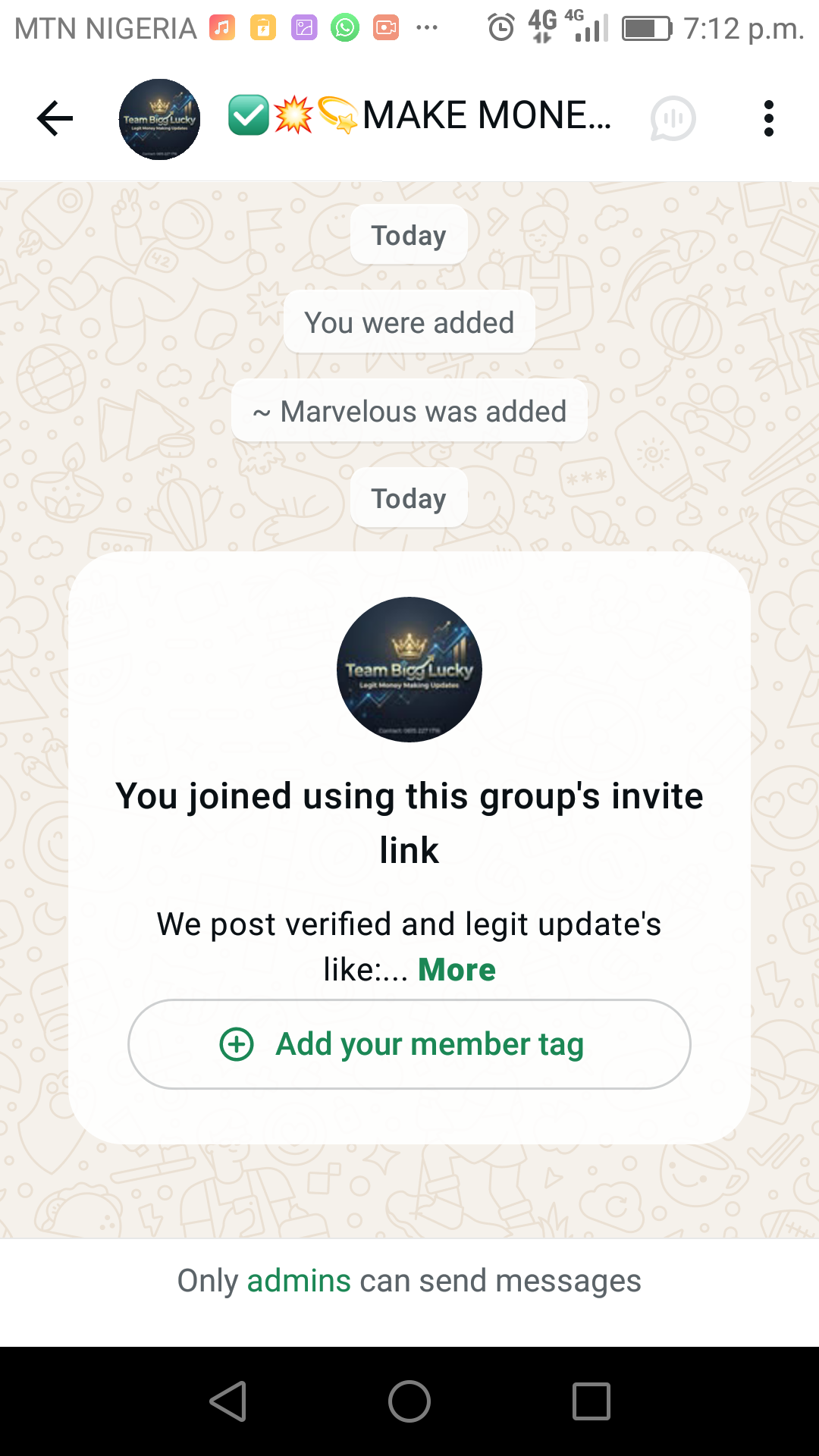This screenshot has width=819, height=1456.
Task: Go back to the chats list
Action: (x=55, y=118)
